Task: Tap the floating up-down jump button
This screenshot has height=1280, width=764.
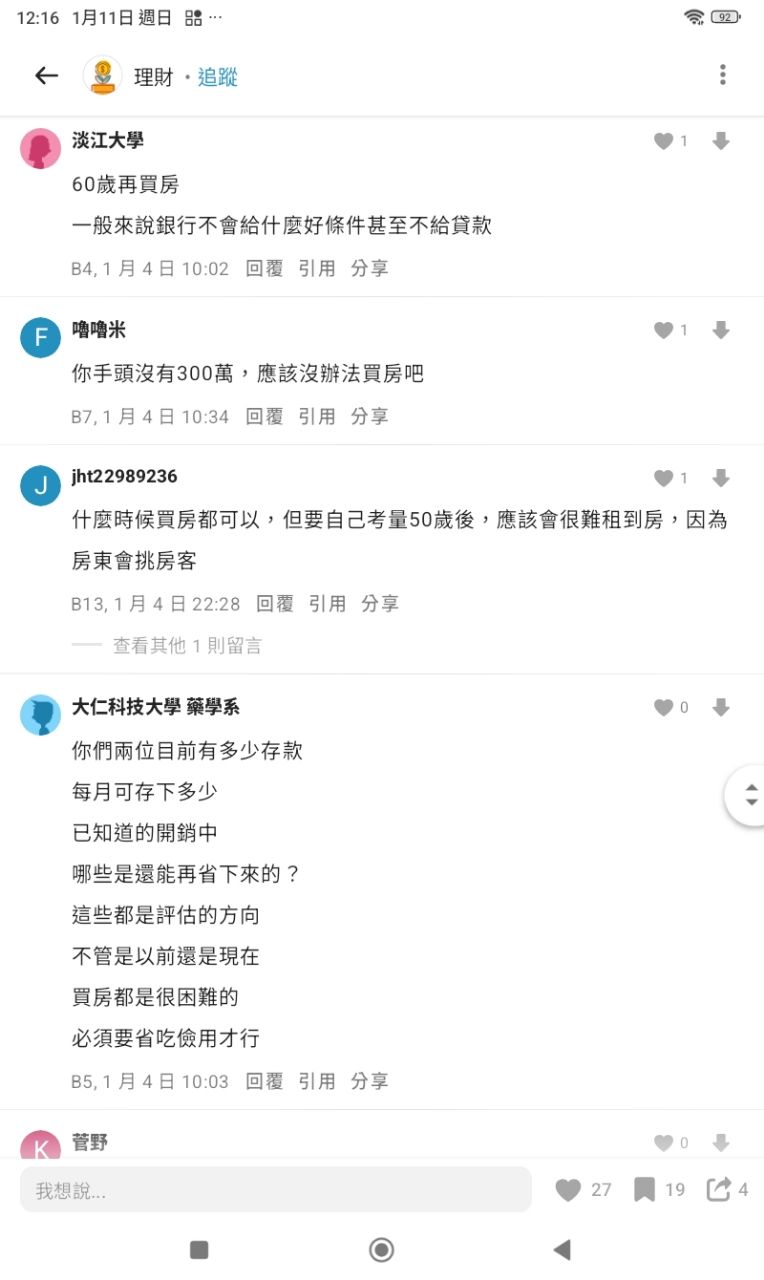Action: (x=750, y=795)
